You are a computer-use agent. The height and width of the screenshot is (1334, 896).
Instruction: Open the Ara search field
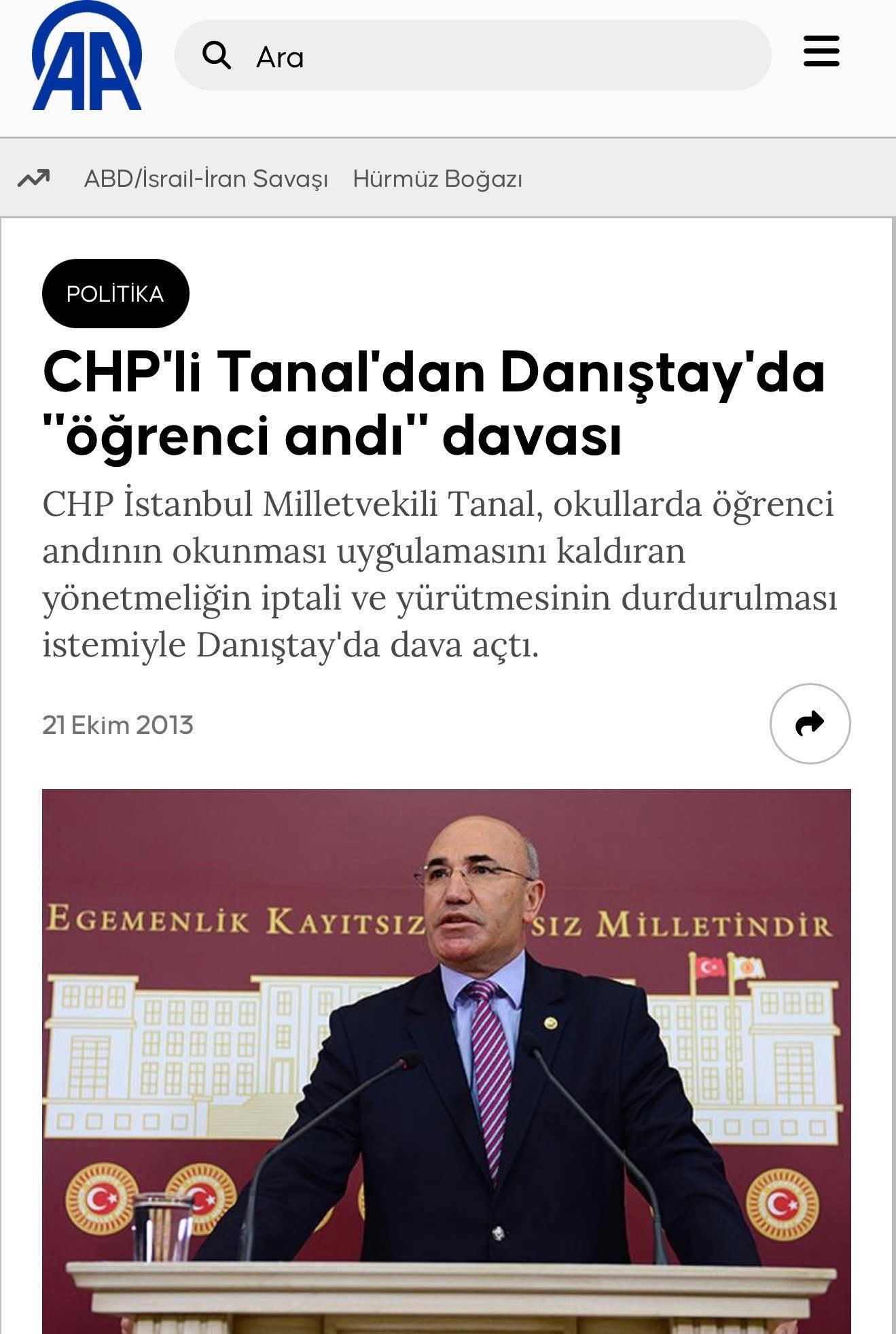pos(472,56)
